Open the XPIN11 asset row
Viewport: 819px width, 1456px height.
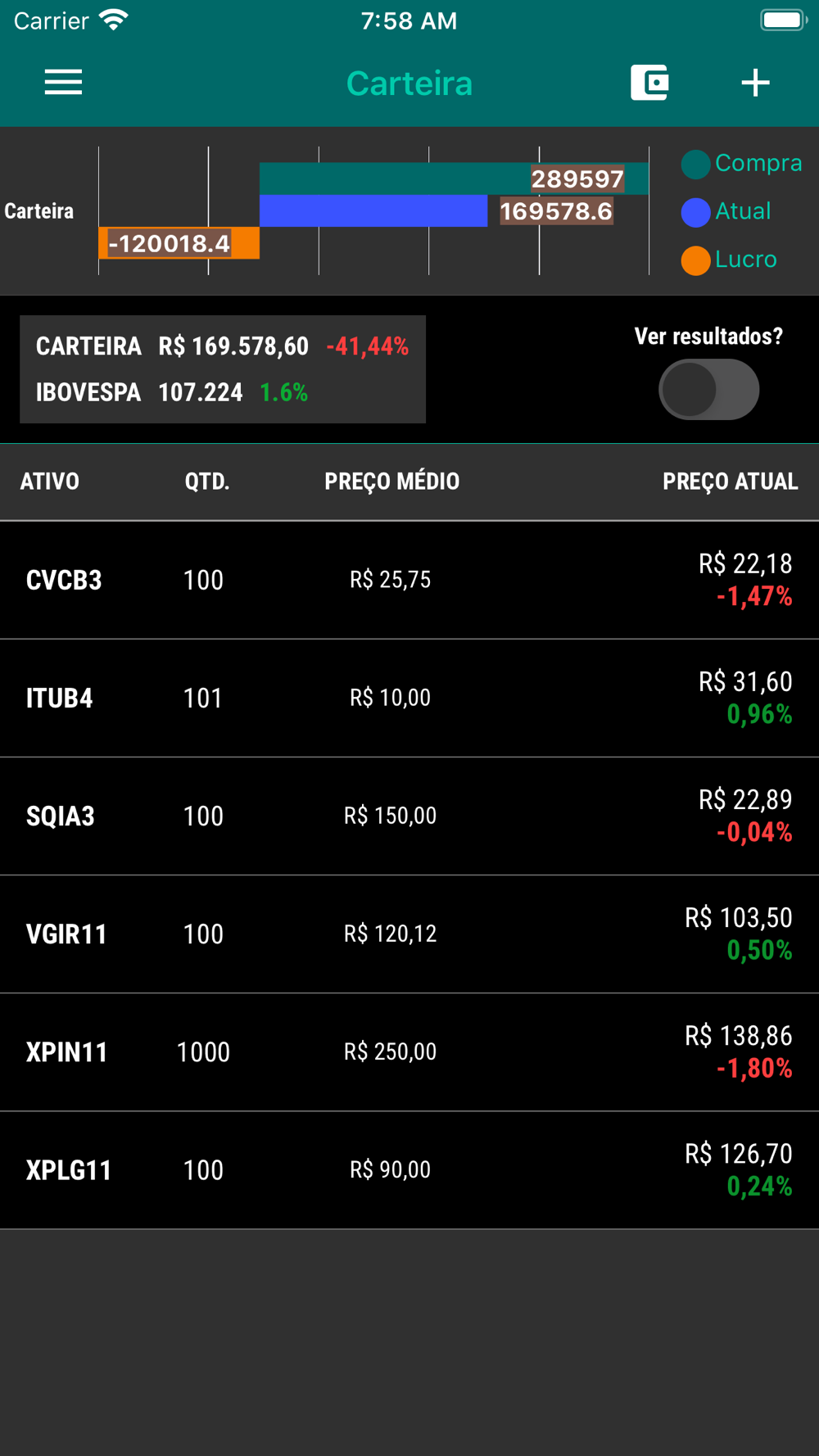pyautogui.click(x=409, y=1052)
